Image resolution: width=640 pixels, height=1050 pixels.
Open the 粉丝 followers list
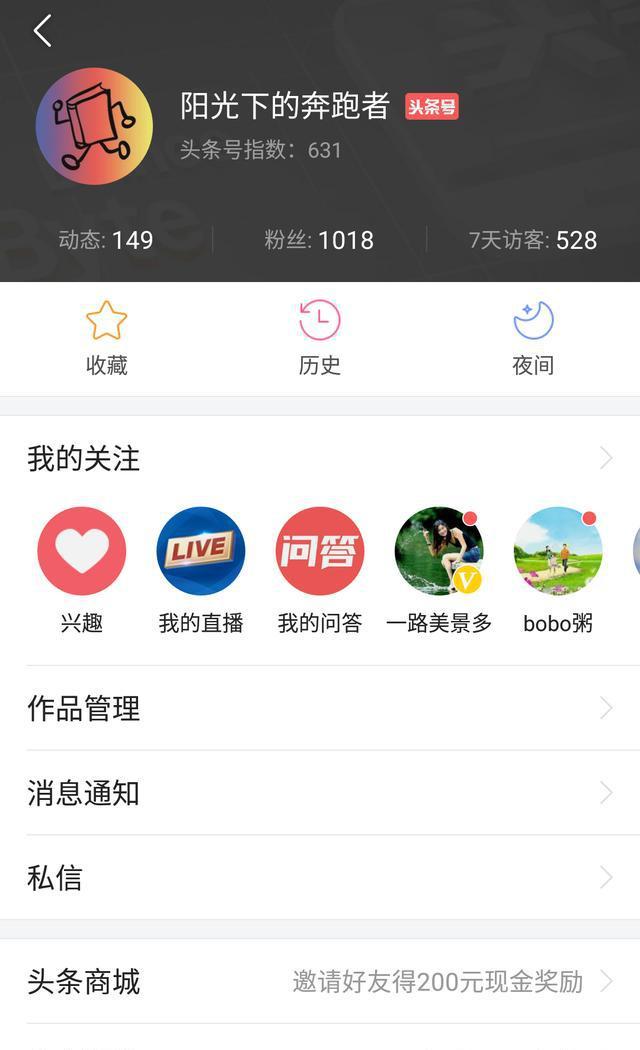[x=319, y=240]
